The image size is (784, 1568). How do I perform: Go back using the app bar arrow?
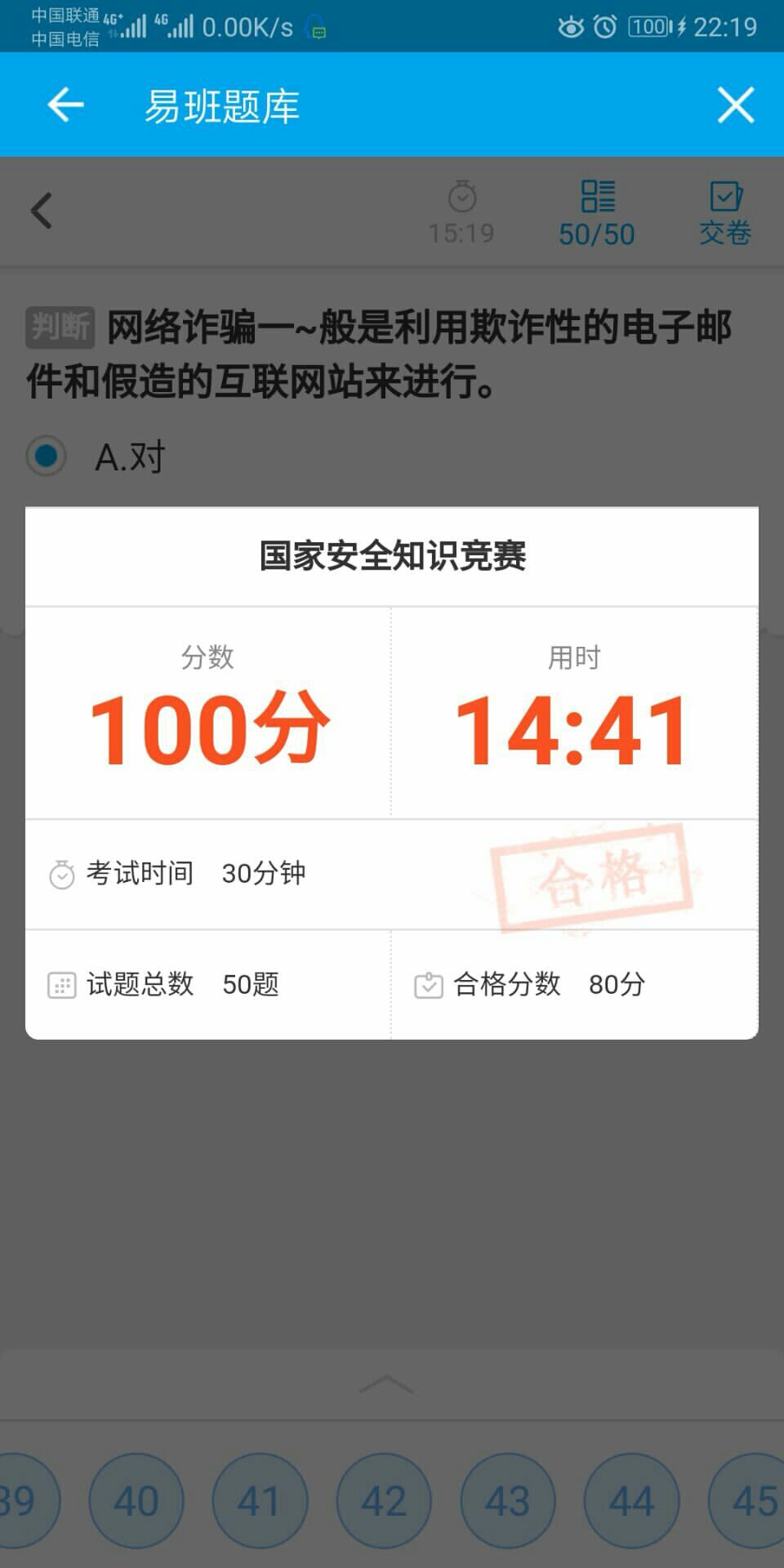(65, 105)
